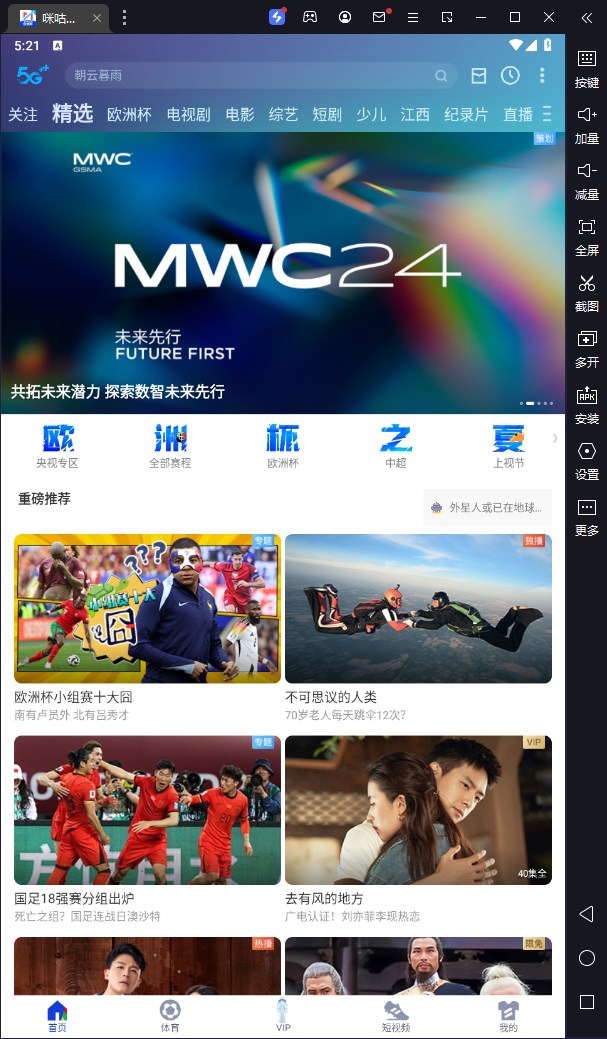
Task: Open the 外星人或已在地球 chip
Action: click(487, 507)
